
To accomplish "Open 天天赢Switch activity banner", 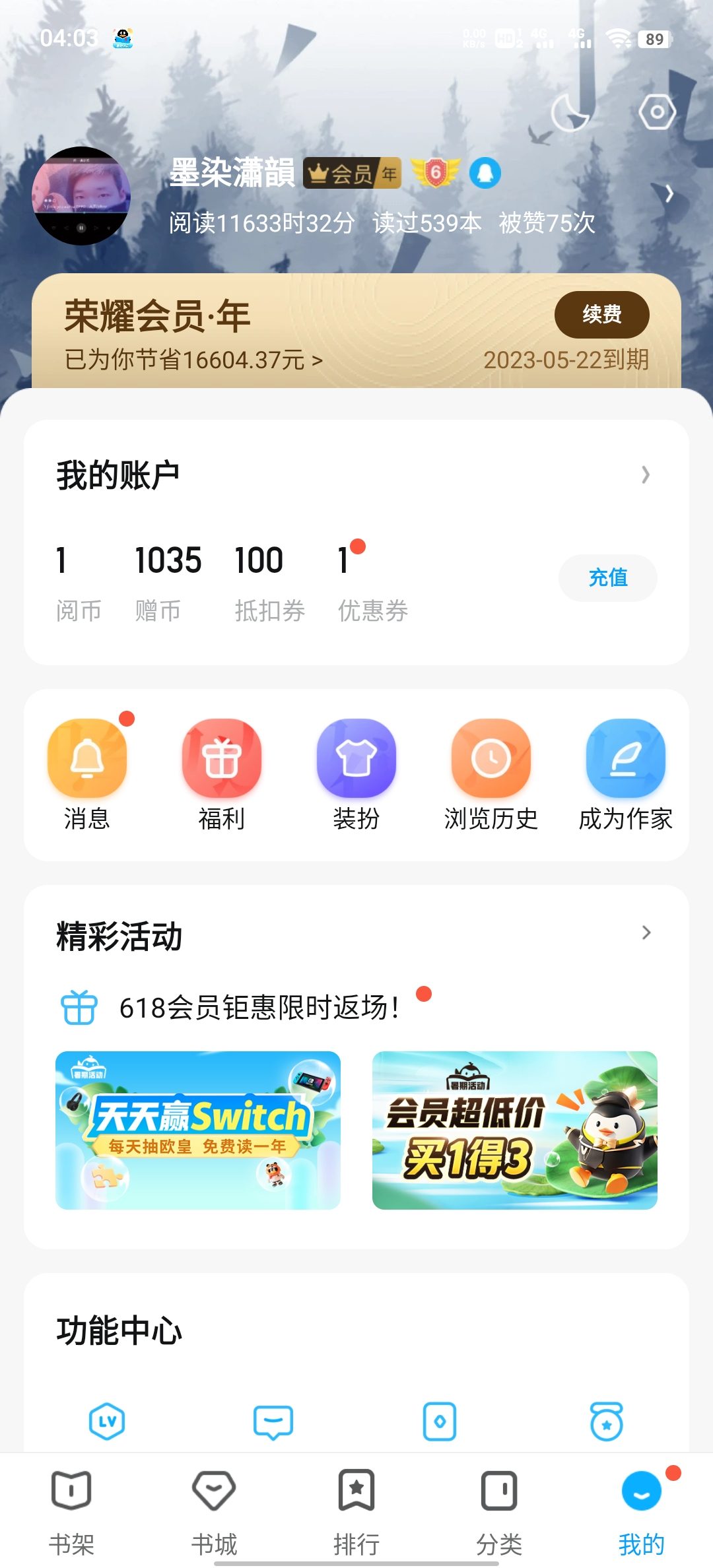I will pos(198,1130).
